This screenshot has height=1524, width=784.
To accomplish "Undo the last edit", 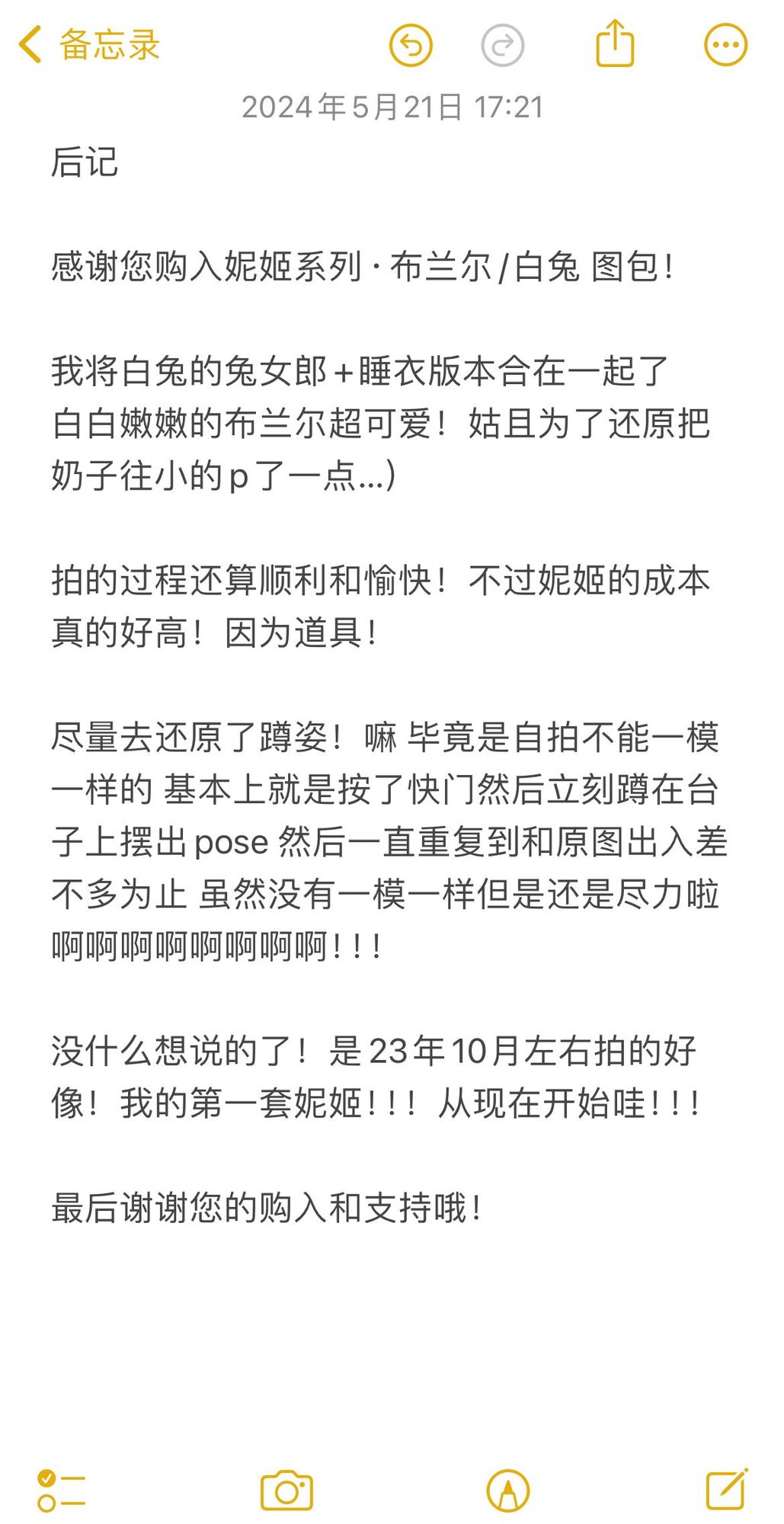I will [x=411, y=45].
